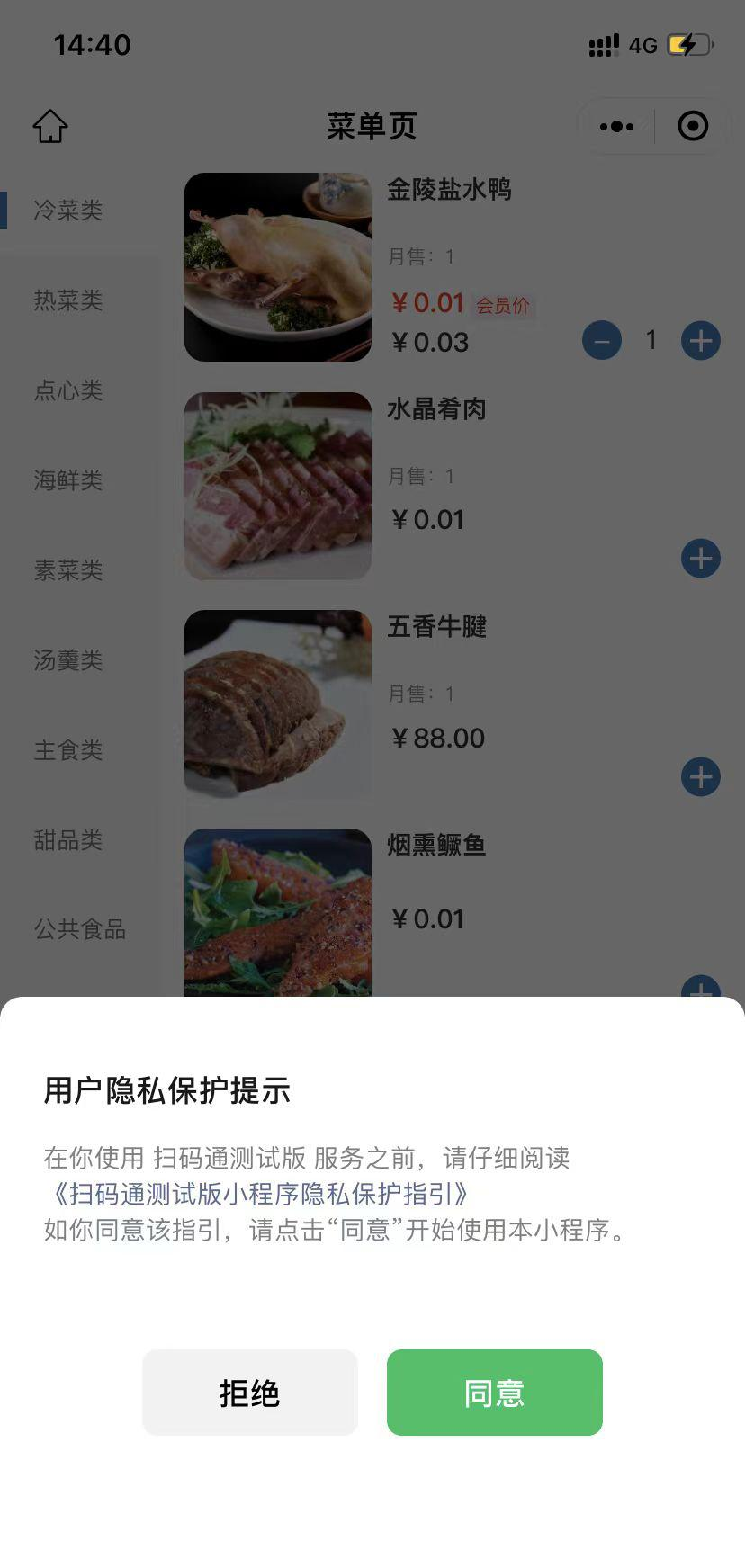Choose the 甜品类 category
This screenshot has width=745, height=1568.
[x=68, y=840]
